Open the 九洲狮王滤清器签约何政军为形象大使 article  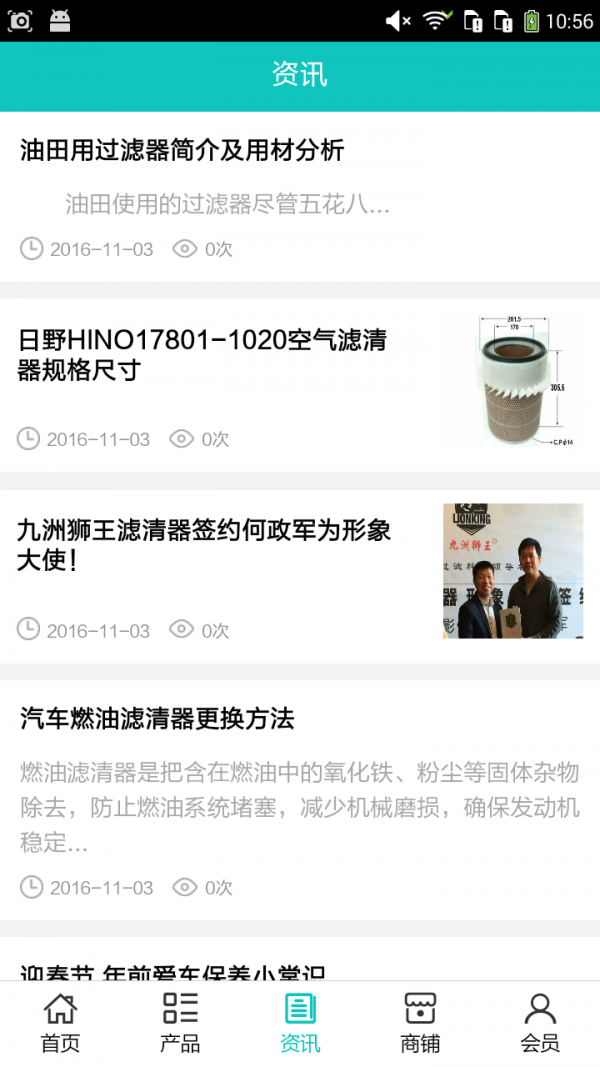tap(204, 545)
